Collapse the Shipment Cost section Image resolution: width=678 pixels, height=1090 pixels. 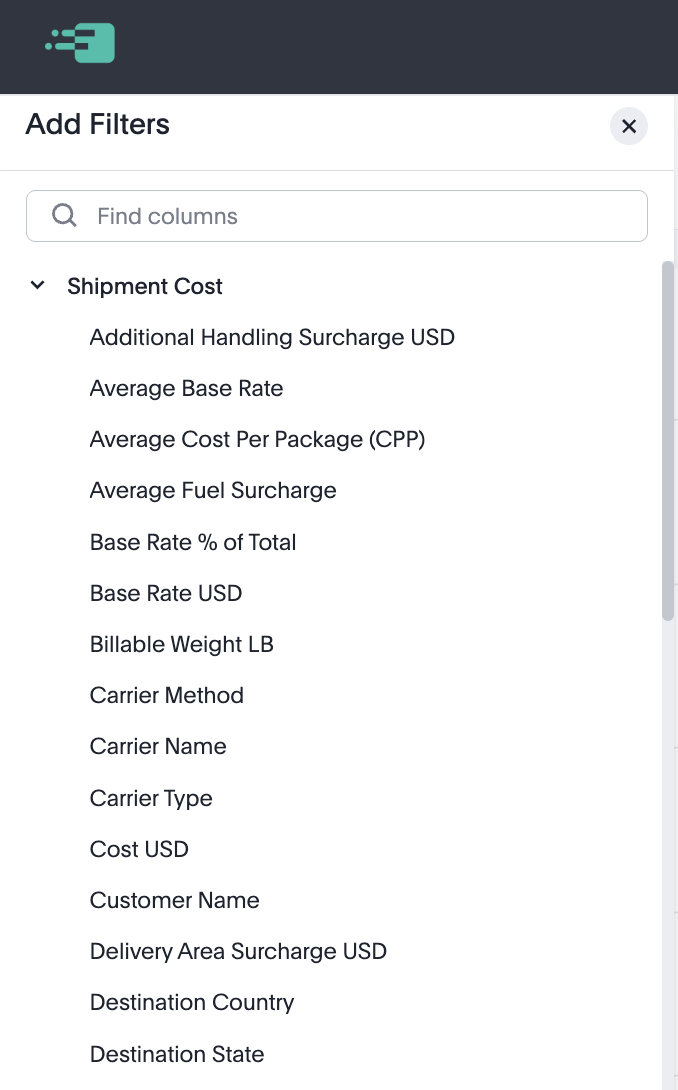coord(38,286)
